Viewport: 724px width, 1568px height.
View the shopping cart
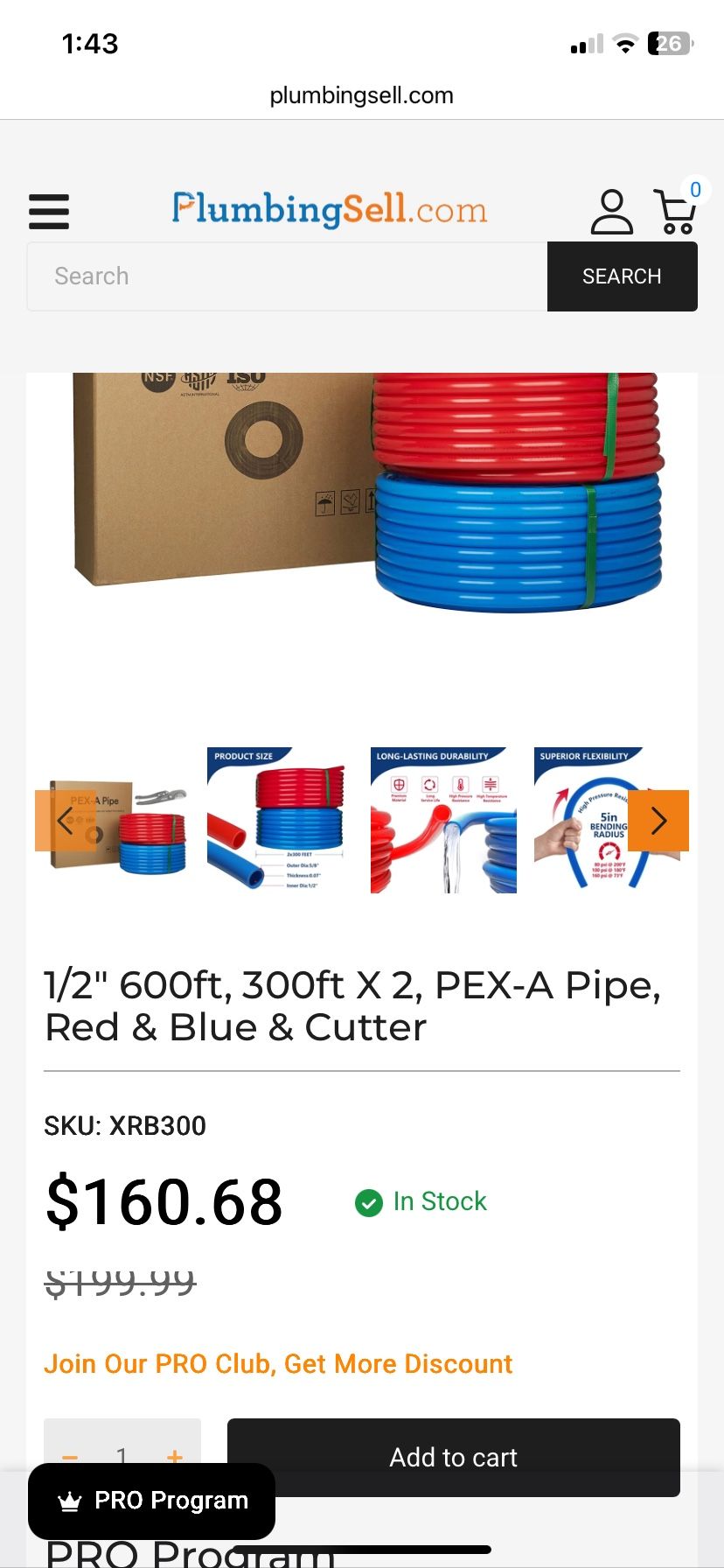click(676, 212)
